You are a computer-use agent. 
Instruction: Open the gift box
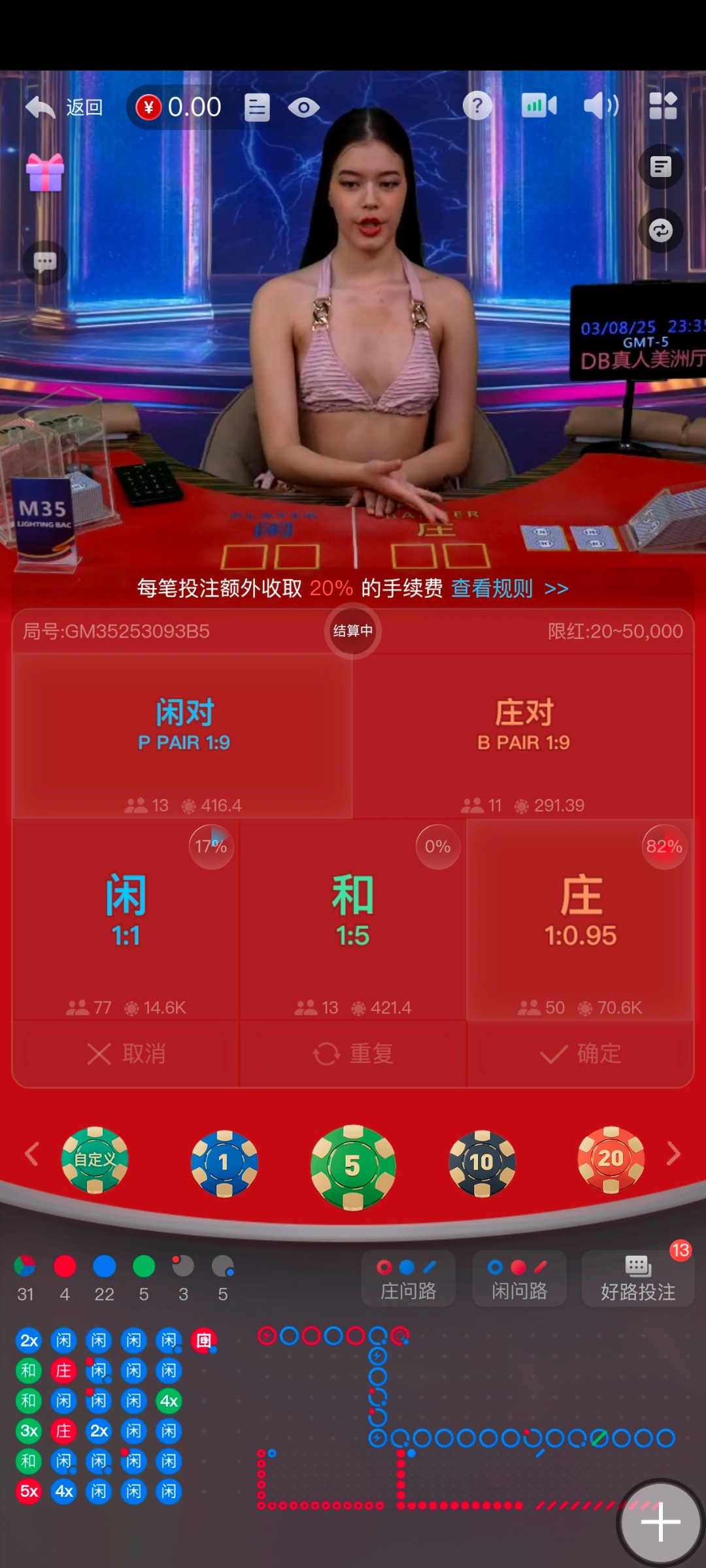pyautogui.click(x=45, y=172)
